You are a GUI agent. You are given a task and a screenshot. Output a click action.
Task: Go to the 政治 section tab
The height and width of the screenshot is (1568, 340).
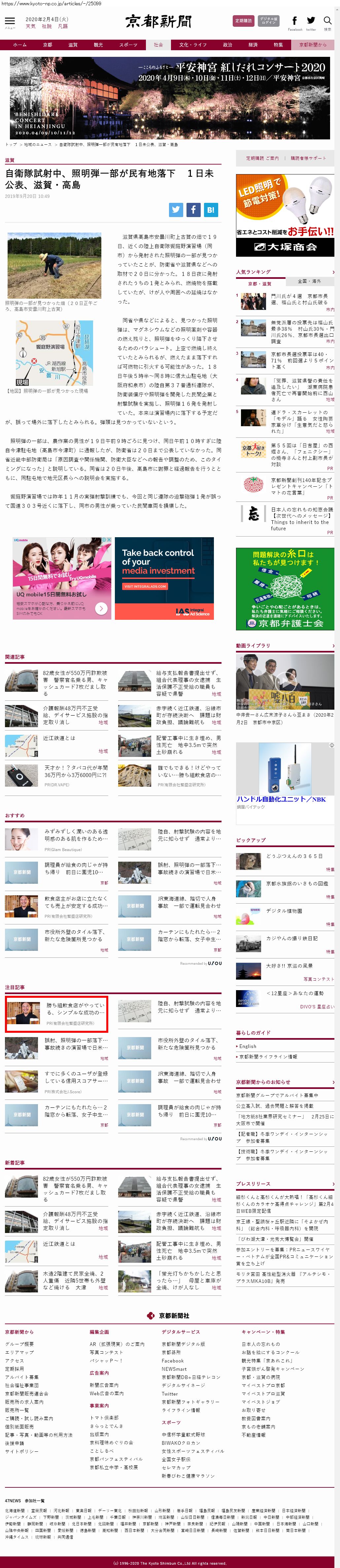pos(227,44)
